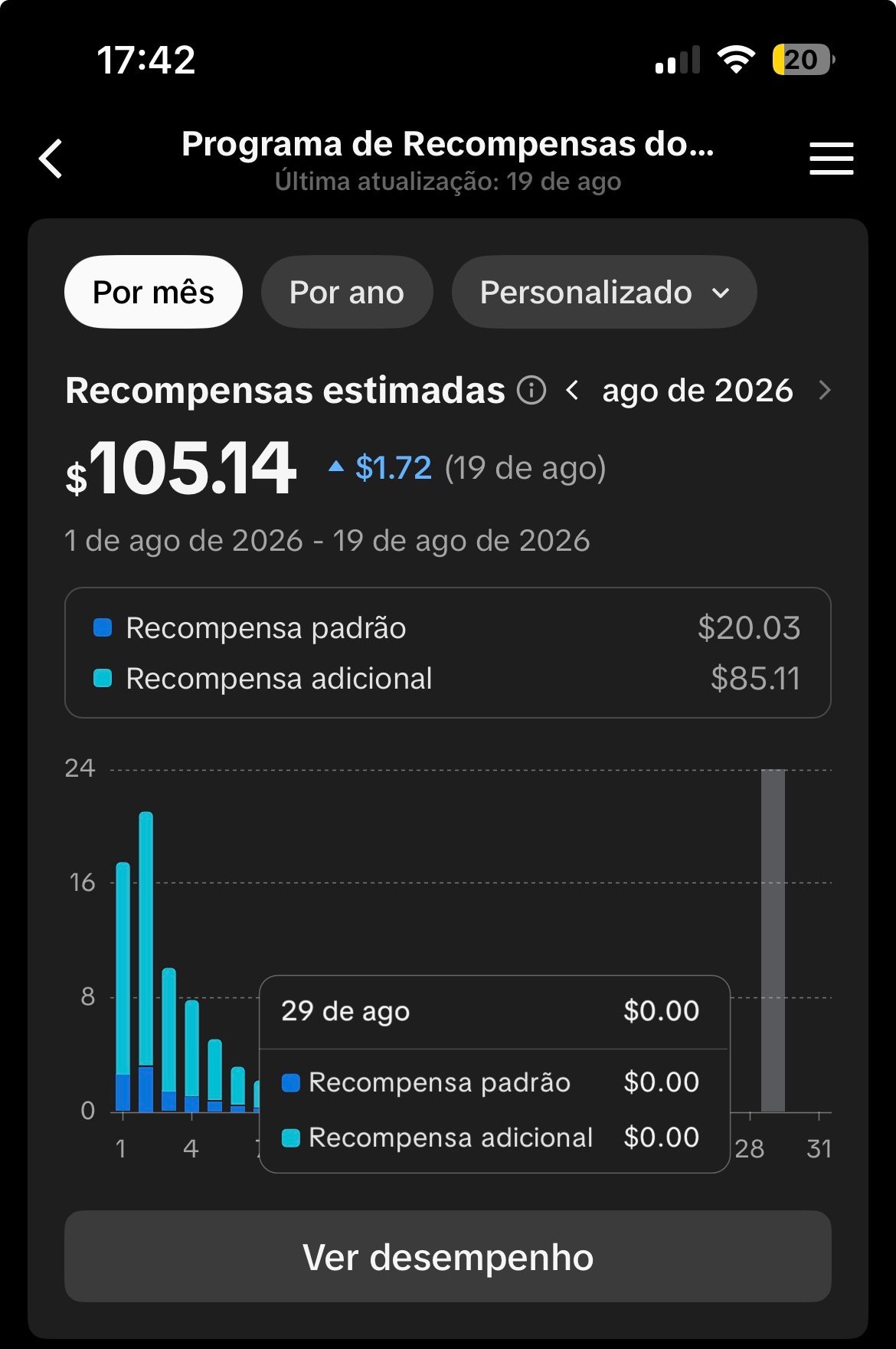The width and height of the screenshot is (896, 1349).
Task: Select the tallest bar in the chart
Action: 146,961
